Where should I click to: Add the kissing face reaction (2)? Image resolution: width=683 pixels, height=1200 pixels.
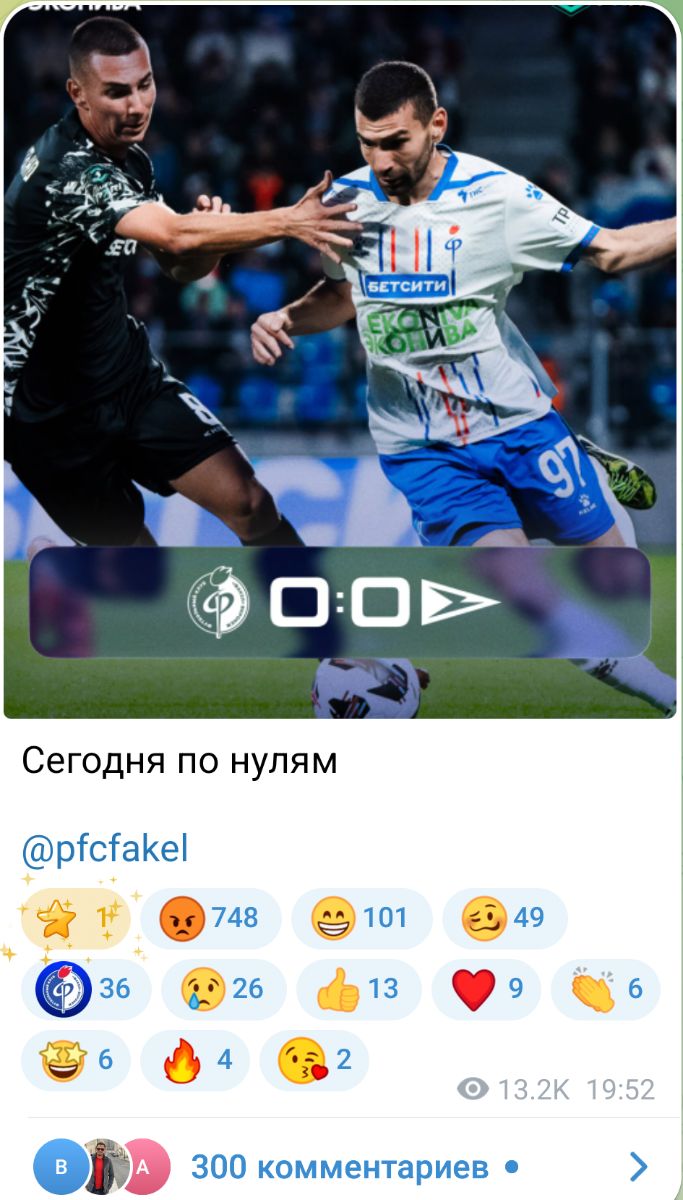point(314,1060)
